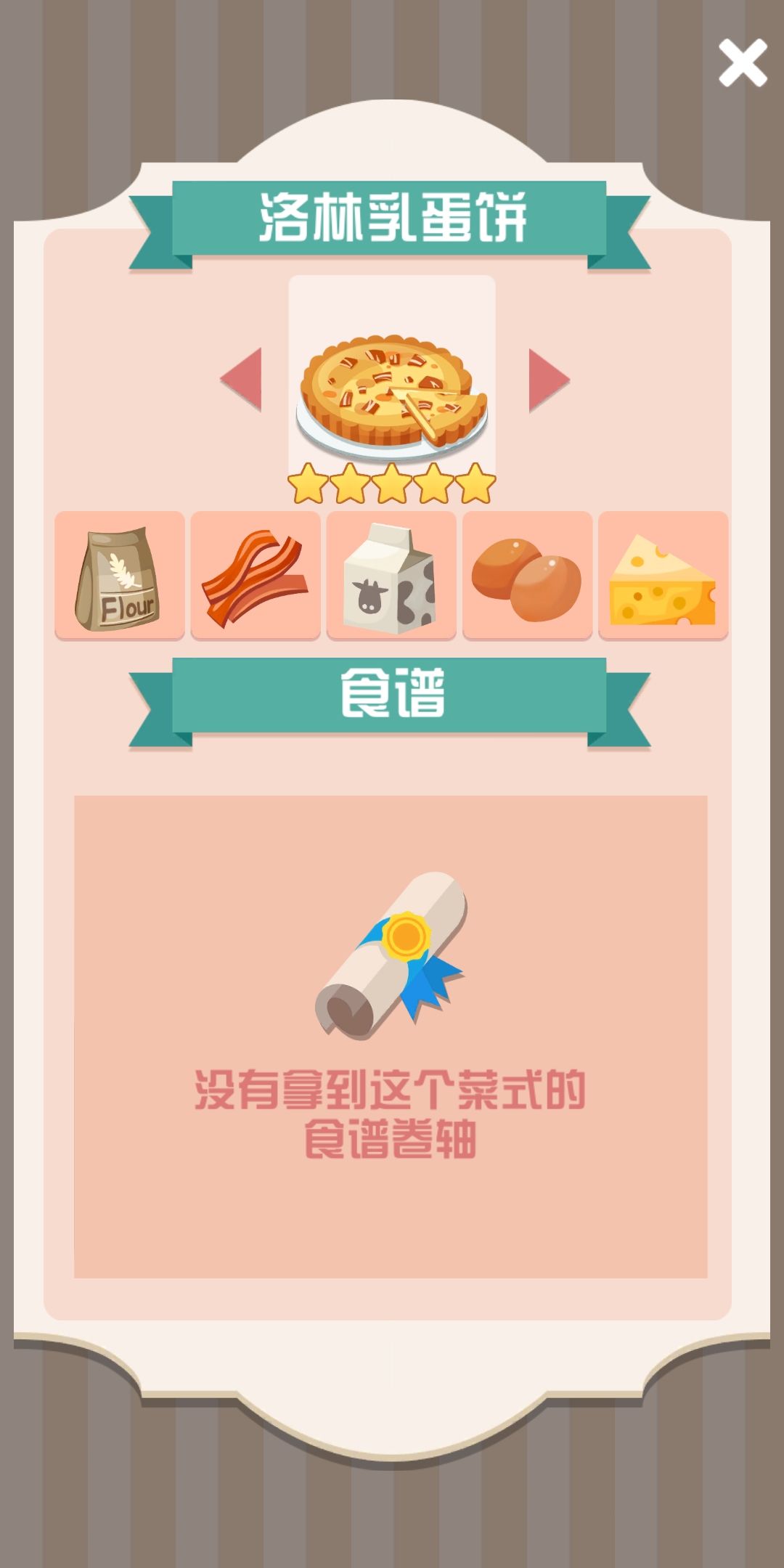The height and width of the screenshot is (1568, 784).
Task: Tap the middle star under the dish
Action: pyautogui.click(x=392, y=485)
